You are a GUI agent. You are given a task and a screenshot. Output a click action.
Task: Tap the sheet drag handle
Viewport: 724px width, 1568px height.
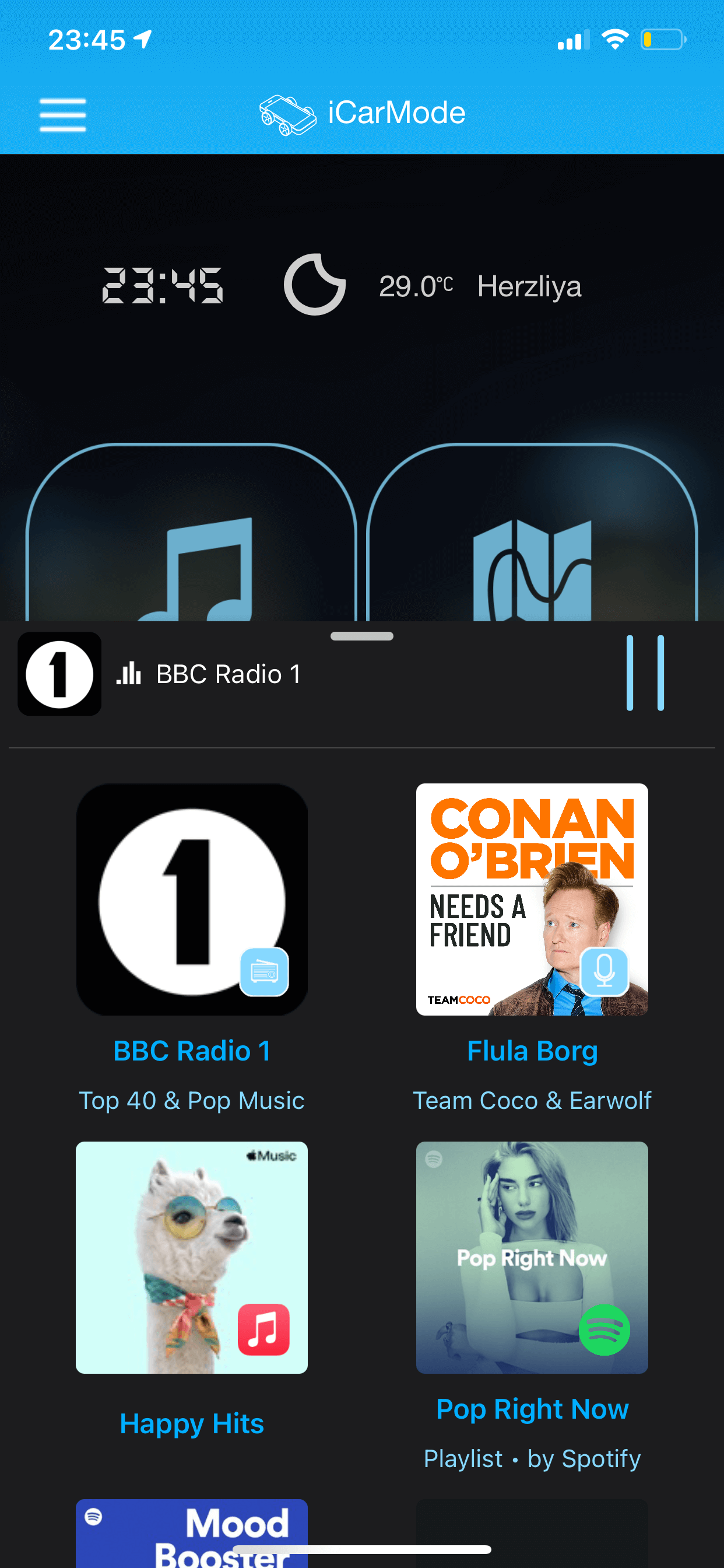(362, 636)
